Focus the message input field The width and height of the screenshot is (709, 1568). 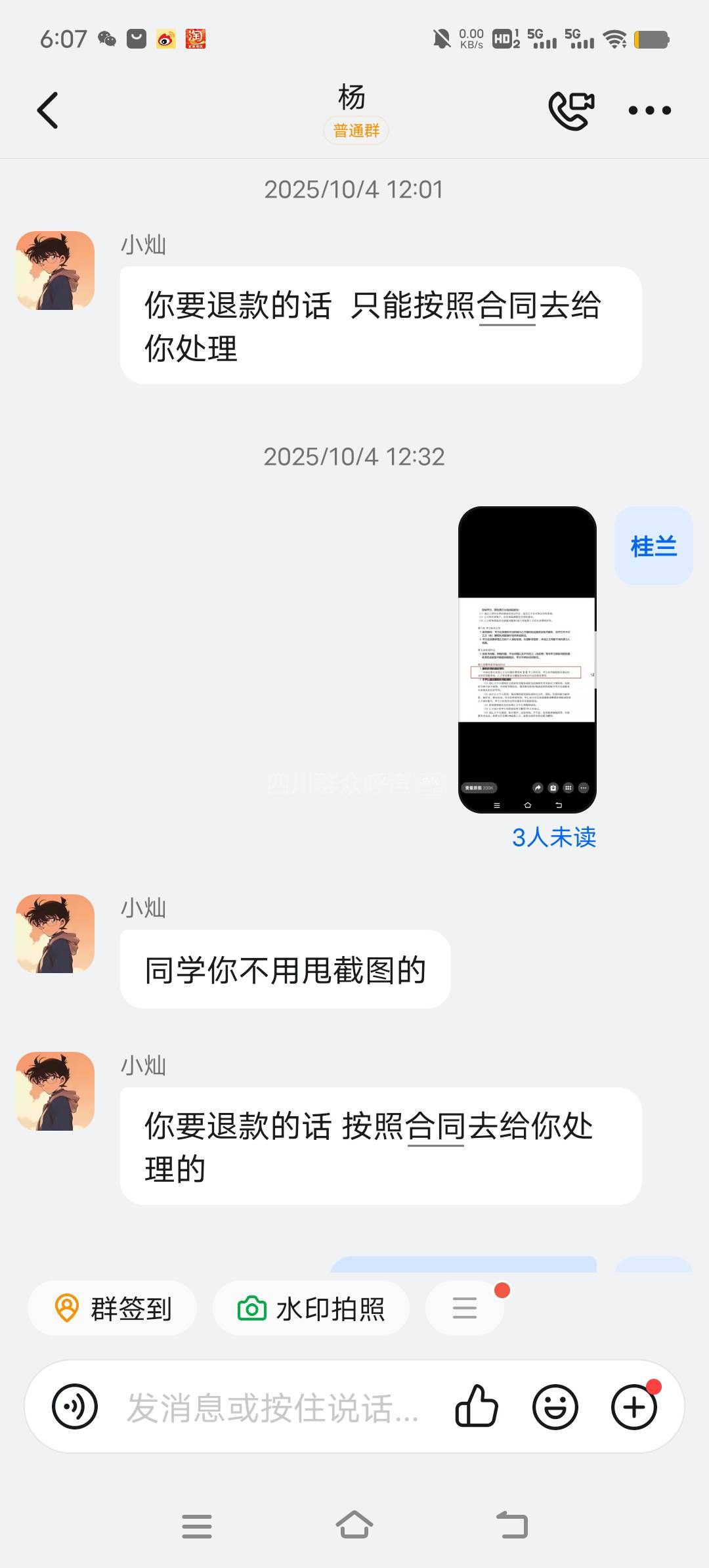[272, 1407]
